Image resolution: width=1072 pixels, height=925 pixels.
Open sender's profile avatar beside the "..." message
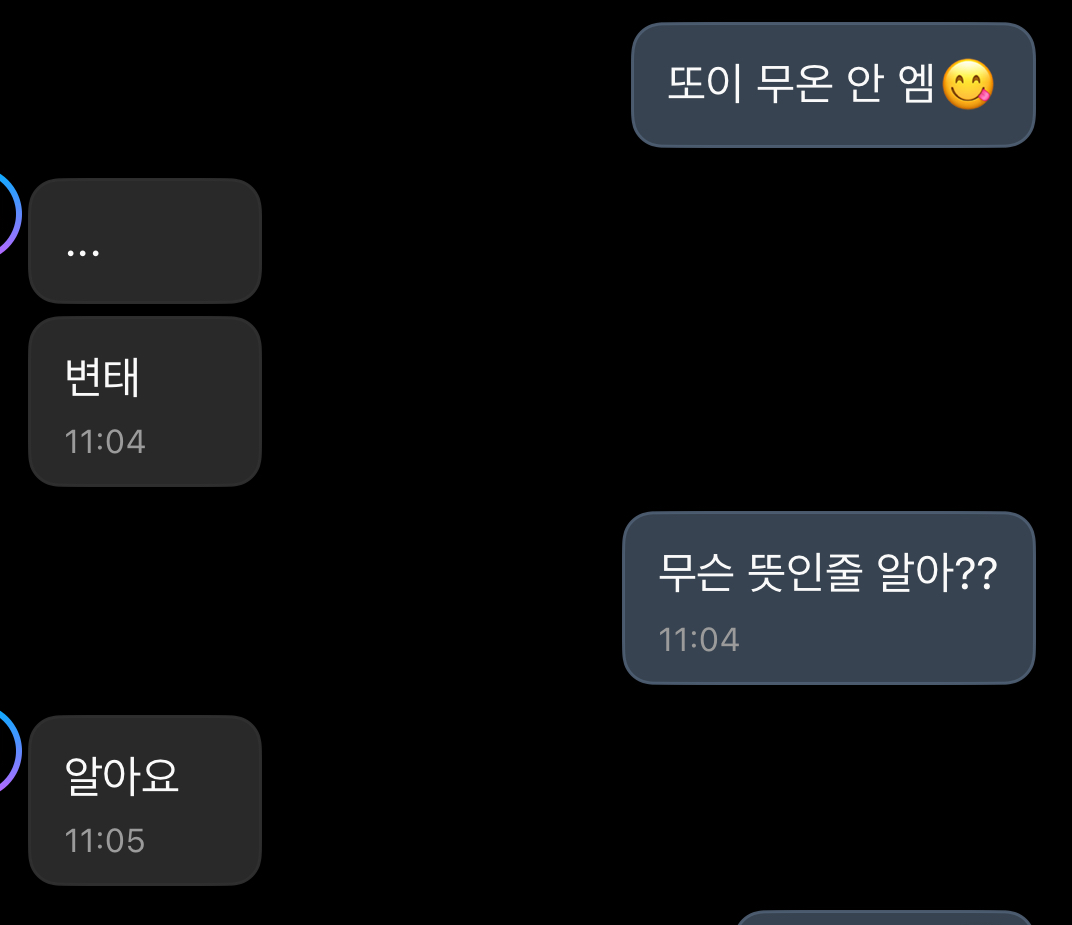(6, 213)
